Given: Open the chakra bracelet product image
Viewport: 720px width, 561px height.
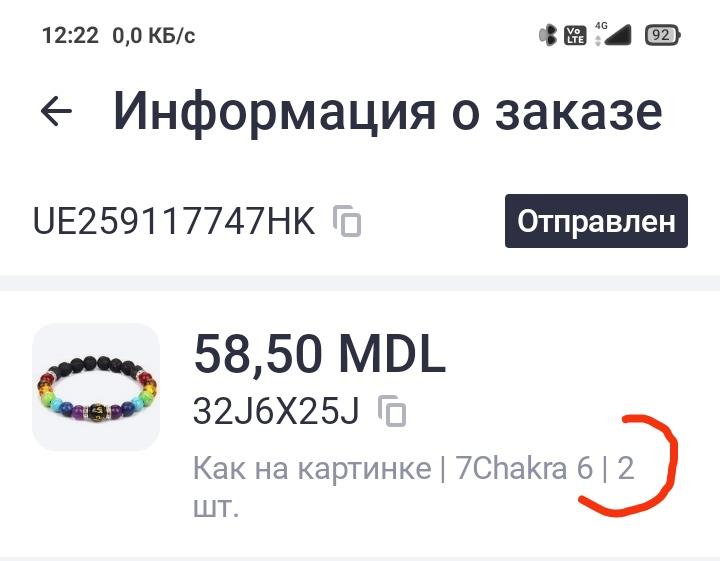Looking at the screenshot, I should click(x=96, y=387).
